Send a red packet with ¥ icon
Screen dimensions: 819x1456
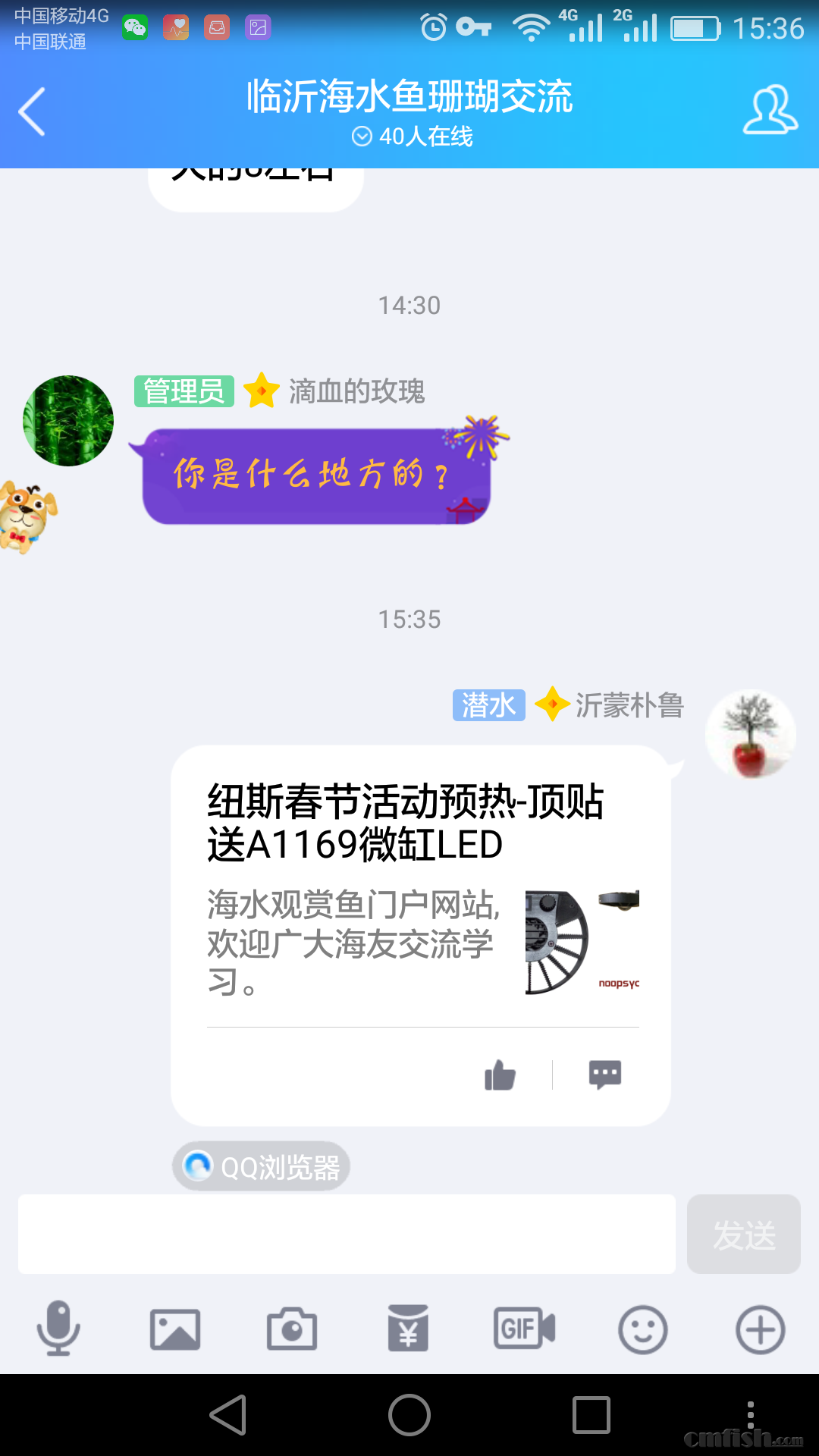pyautogui.click(x=408, y=1329)
